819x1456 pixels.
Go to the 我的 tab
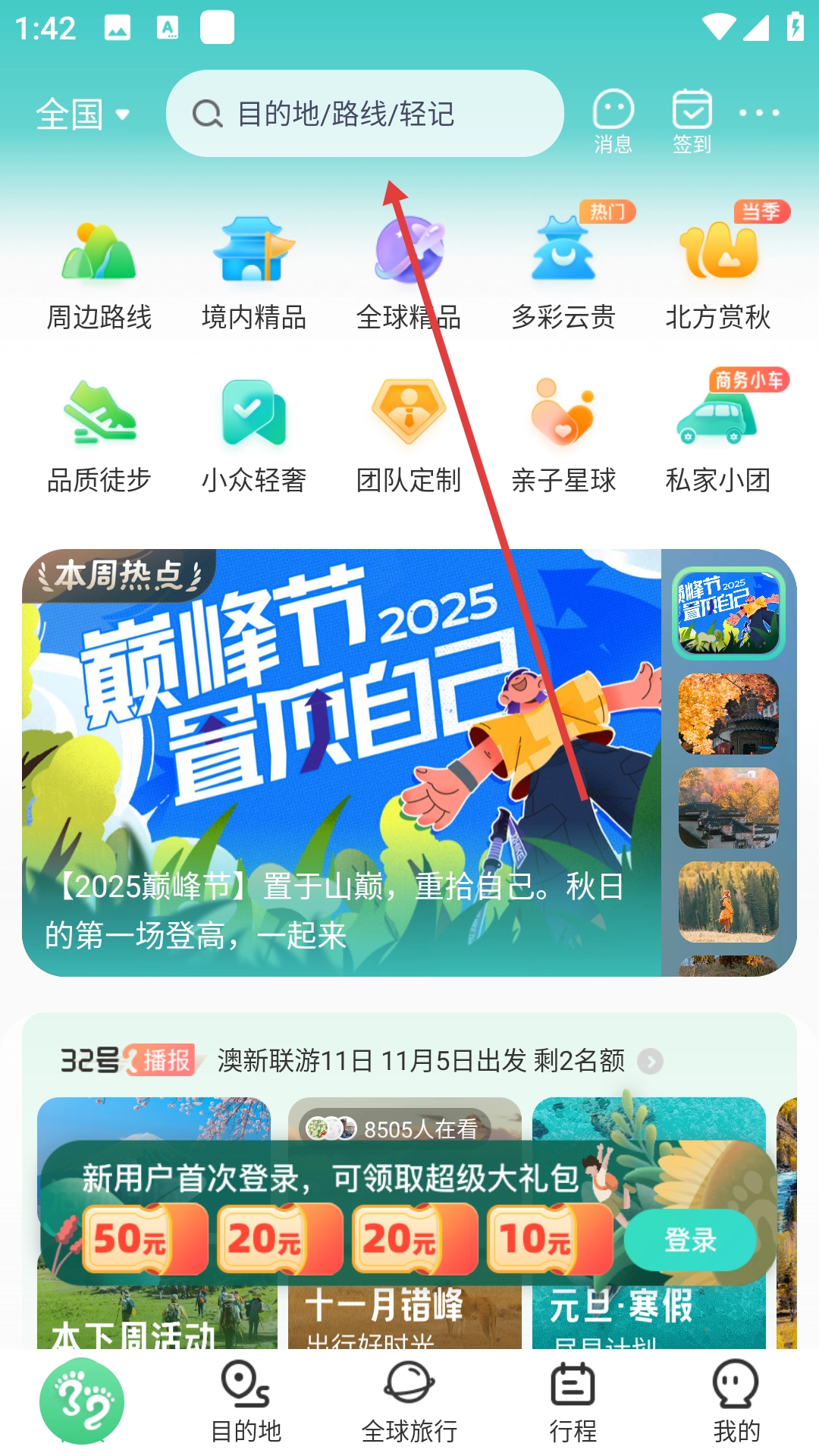[736, 1401]
